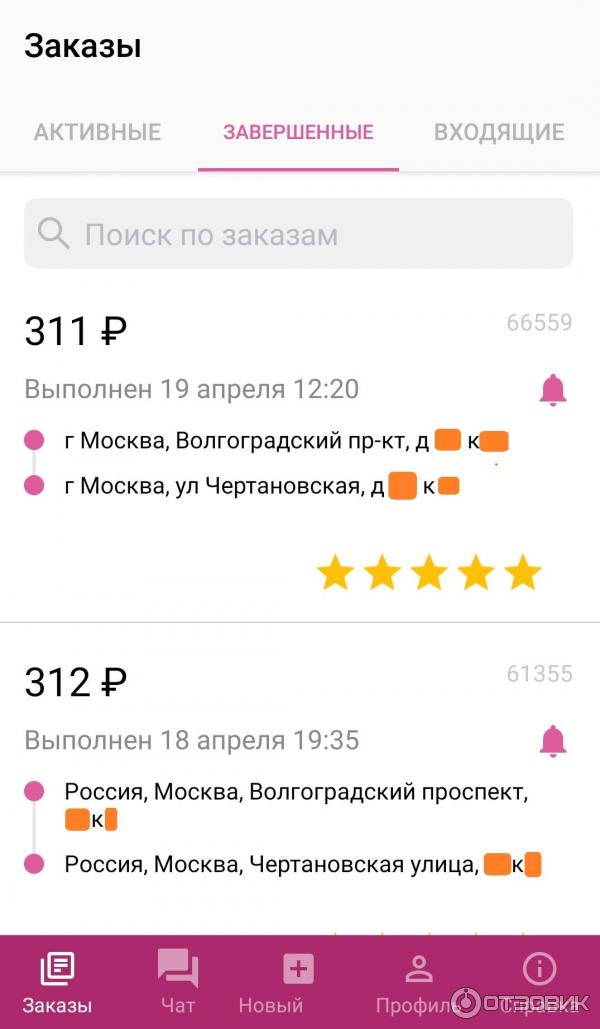Tap the bell icon on order 61355
Screen dimensions: 600x1029
552,741
